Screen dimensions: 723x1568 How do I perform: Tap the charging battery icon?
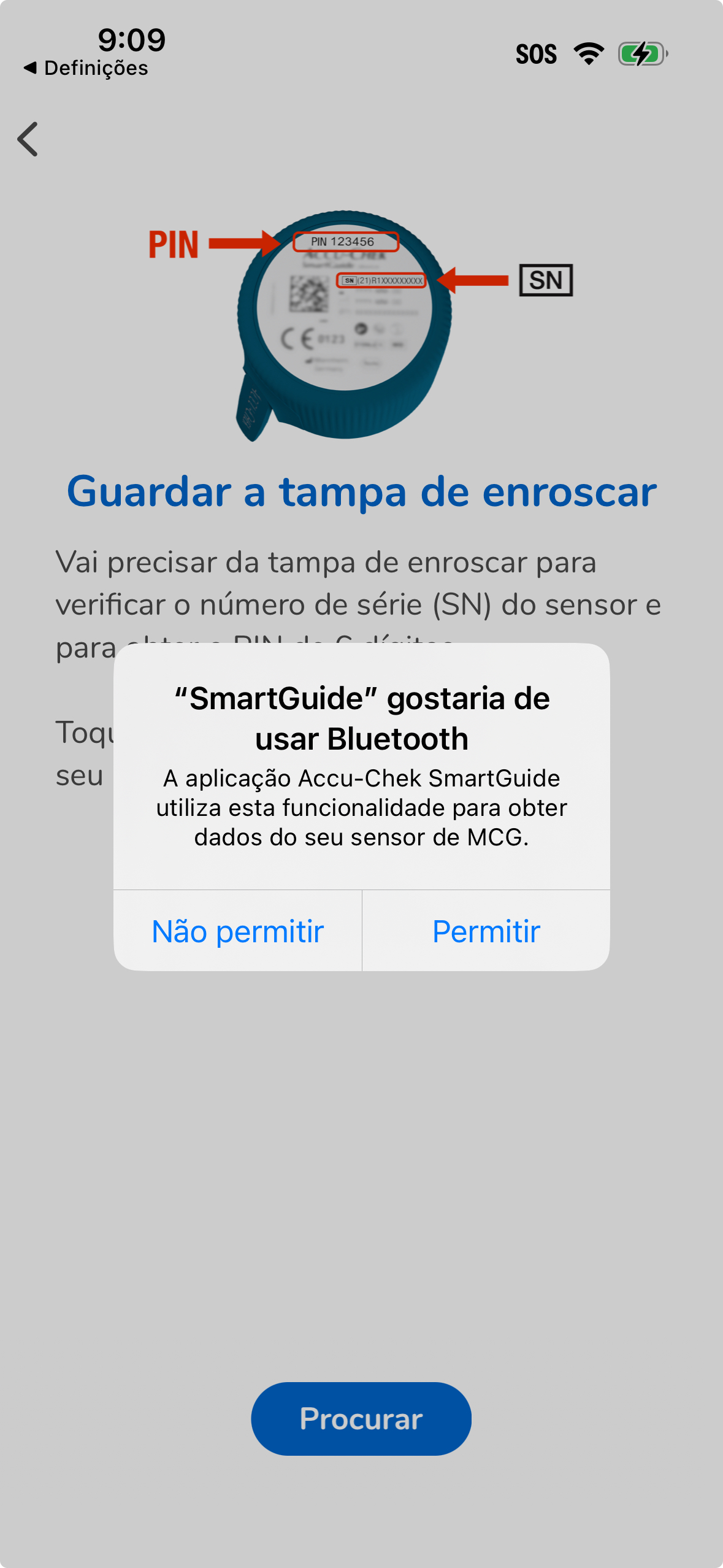coord(640,54)
